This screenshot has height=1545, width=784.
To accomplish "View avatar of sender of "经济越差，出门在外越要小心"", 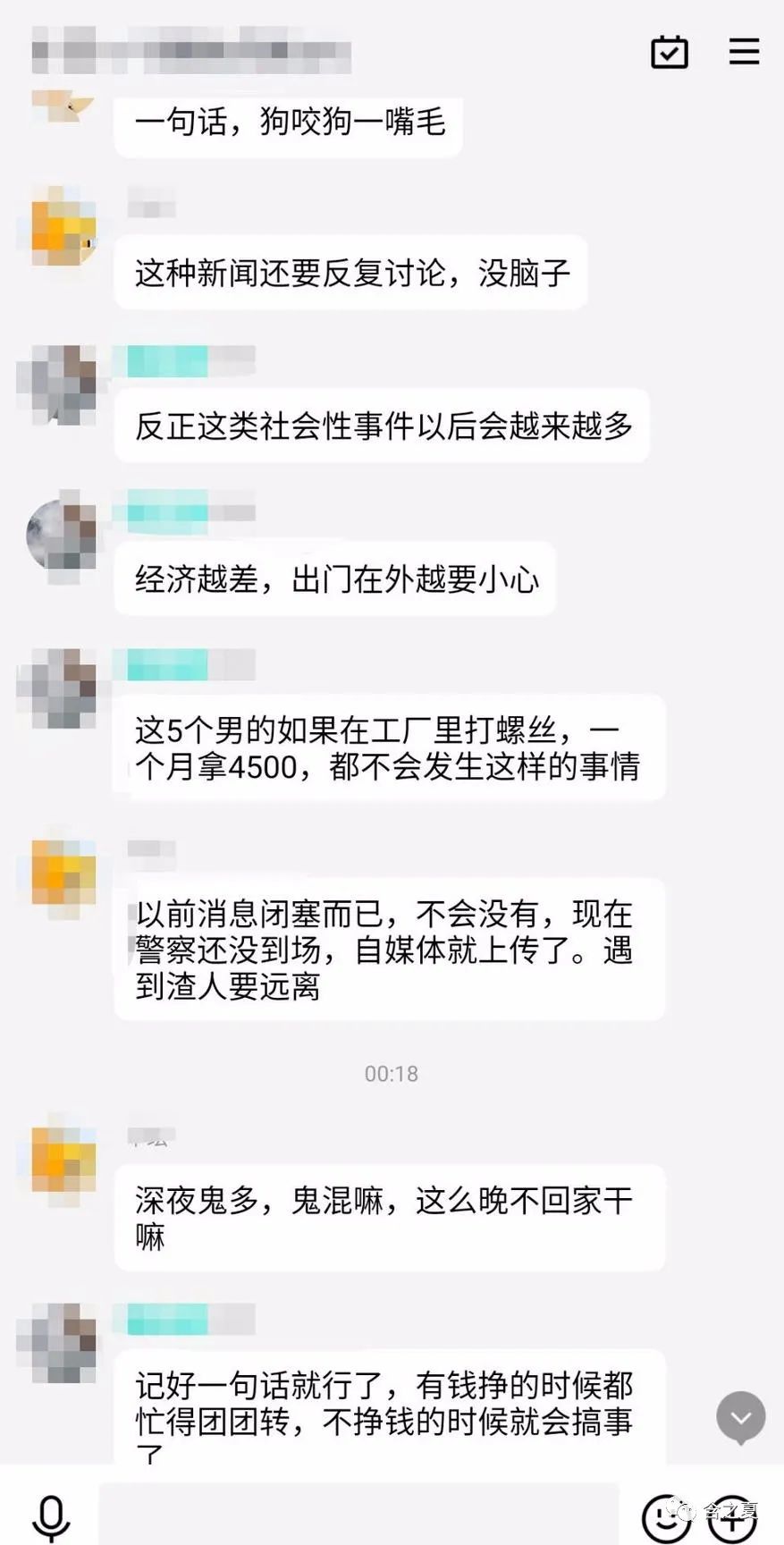I will [62, 537].
